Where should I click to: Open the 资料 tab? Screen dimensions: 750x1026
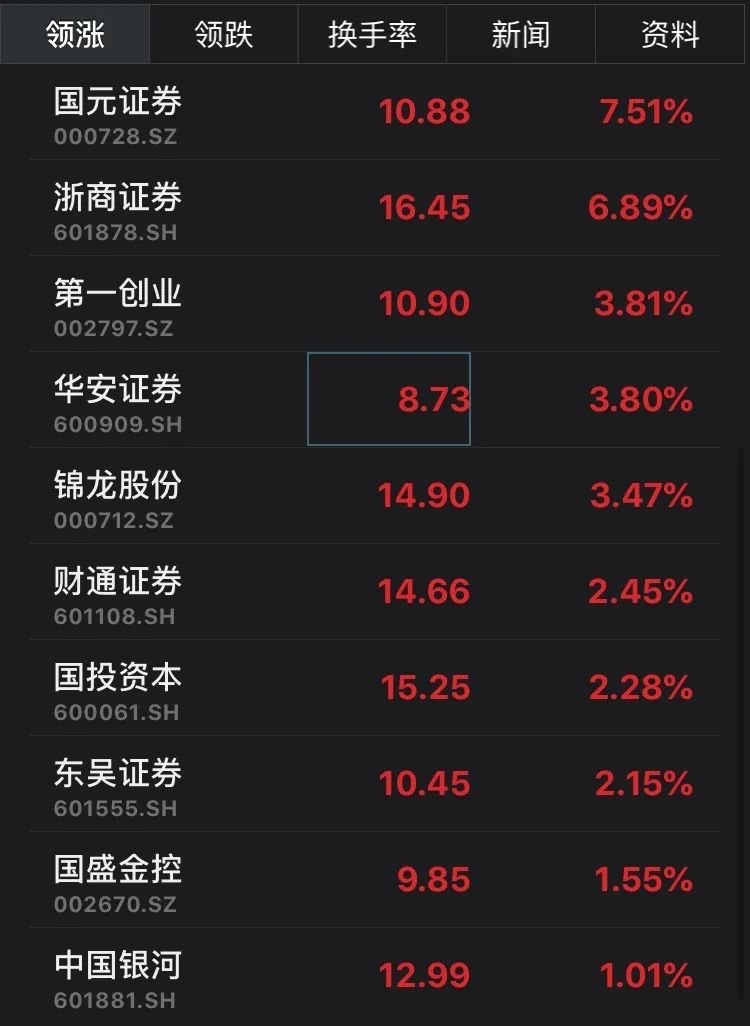click(x=668, y=34)
